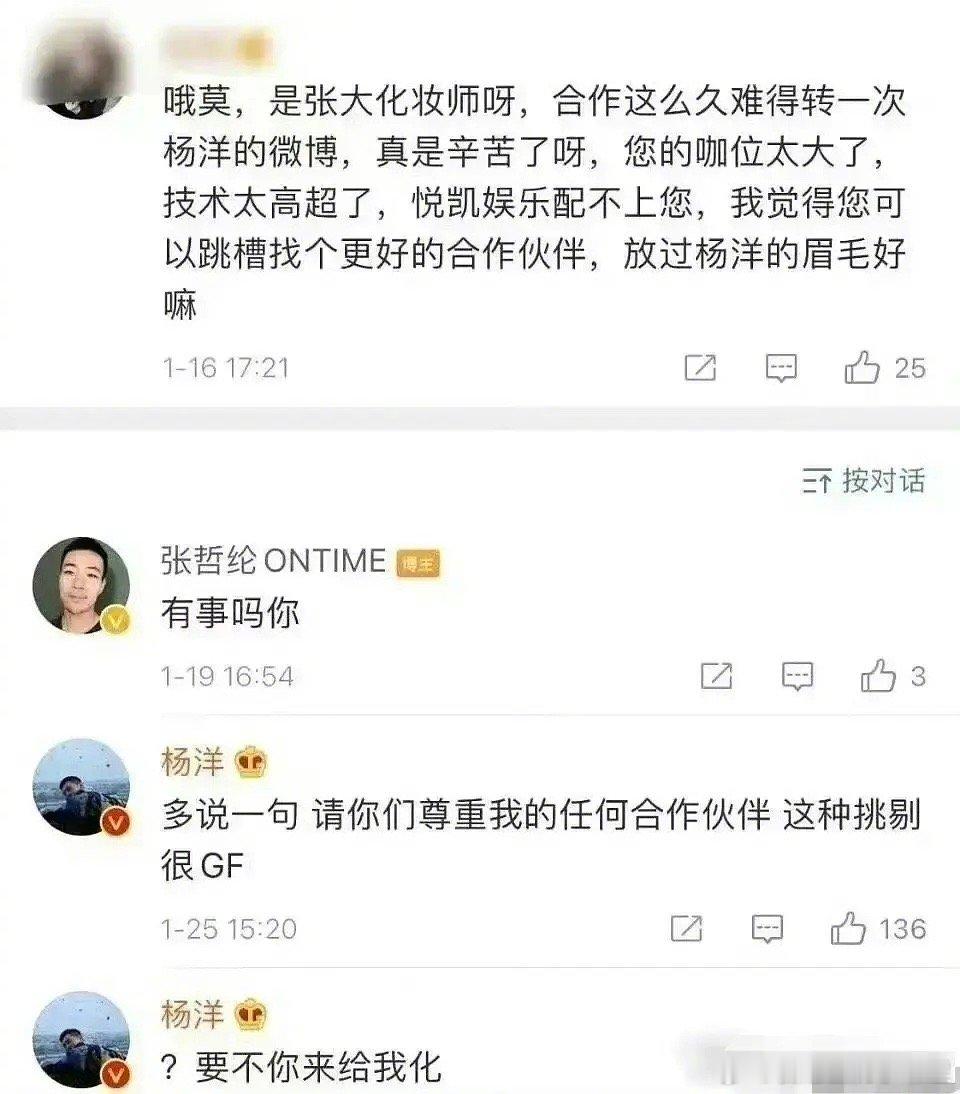This screenshot has width=960, height=1094.
Task: Click the crown membership icon next to 杨洋
Action: tap(250, 762)
